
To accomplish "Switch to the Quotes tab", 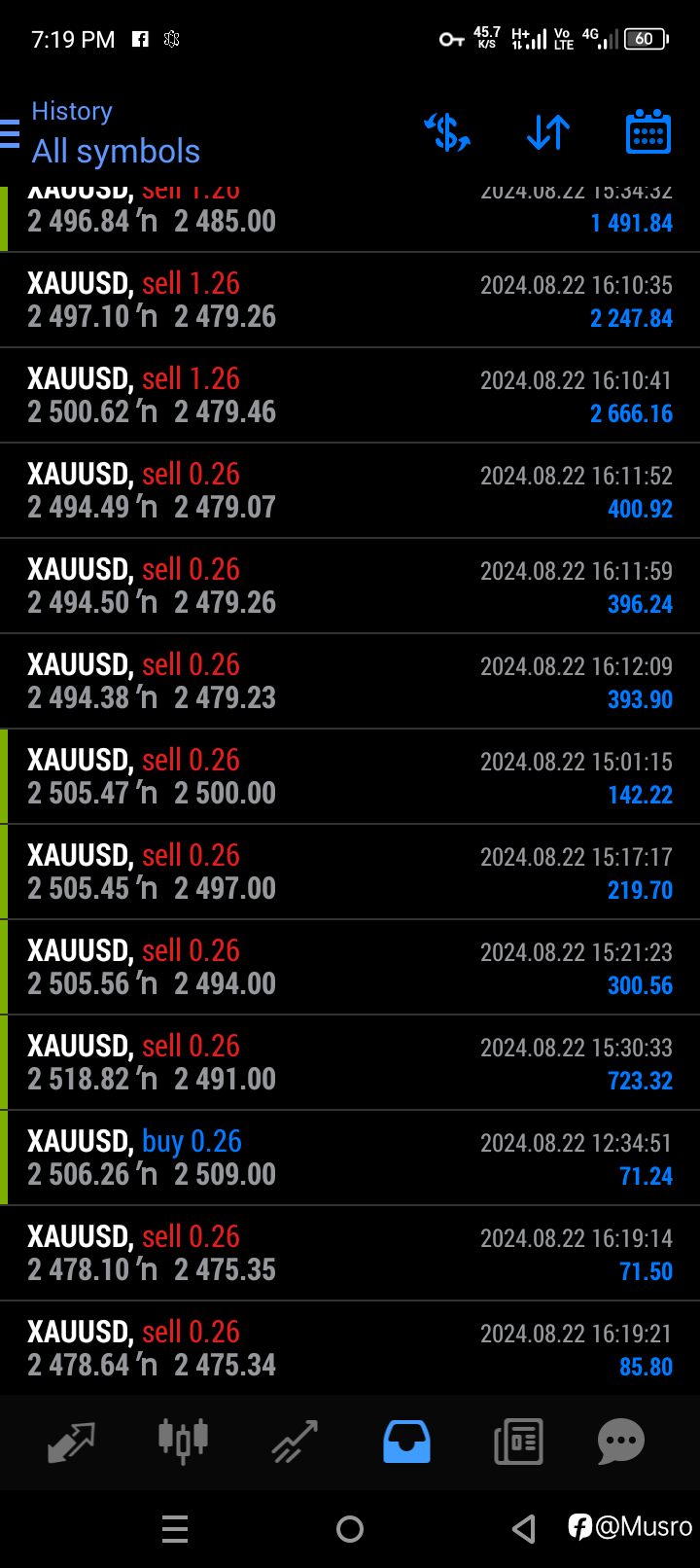I will [x=71, y=1442].
